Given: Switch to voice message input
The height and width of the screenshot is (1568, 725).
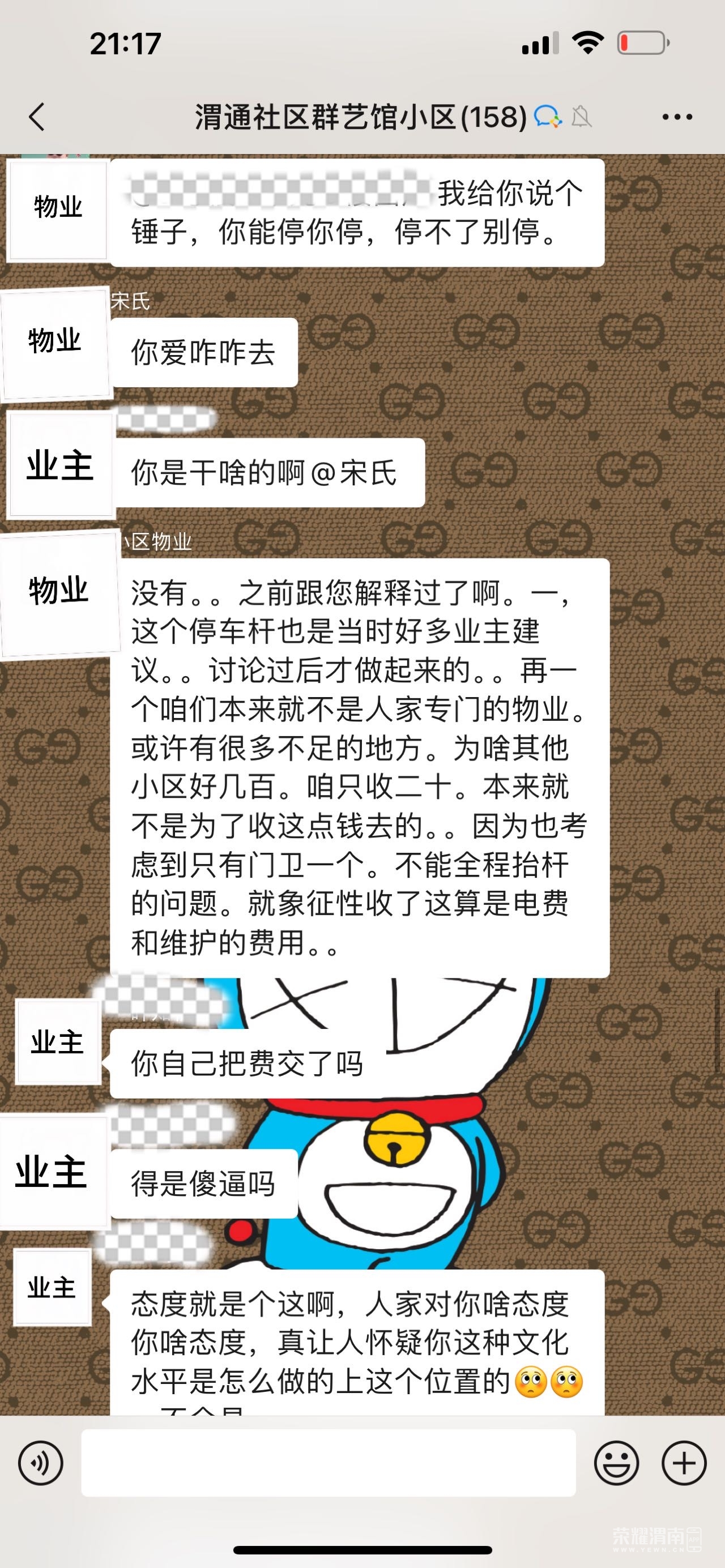Looking at the screenshot, I should 41,1463.
